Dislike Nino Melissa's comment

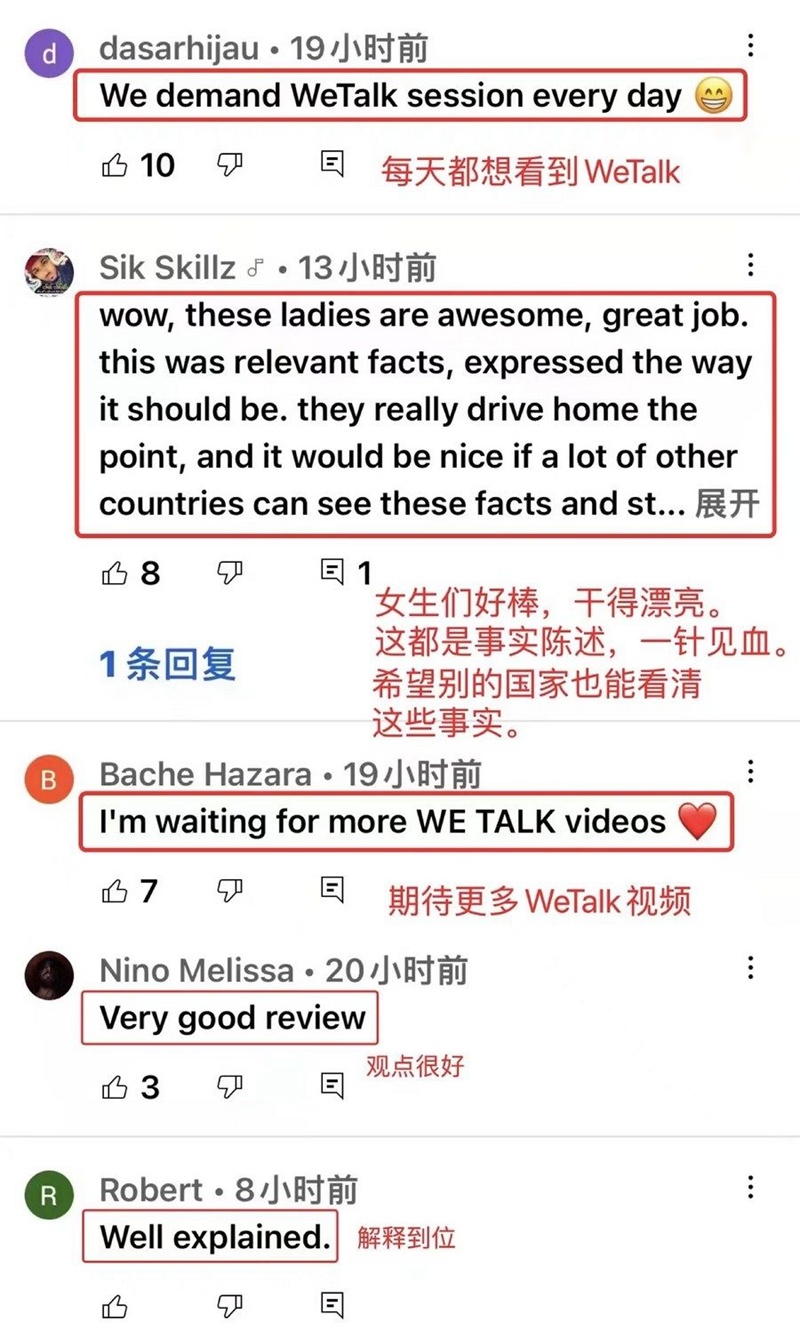(x=230, y=1087)
